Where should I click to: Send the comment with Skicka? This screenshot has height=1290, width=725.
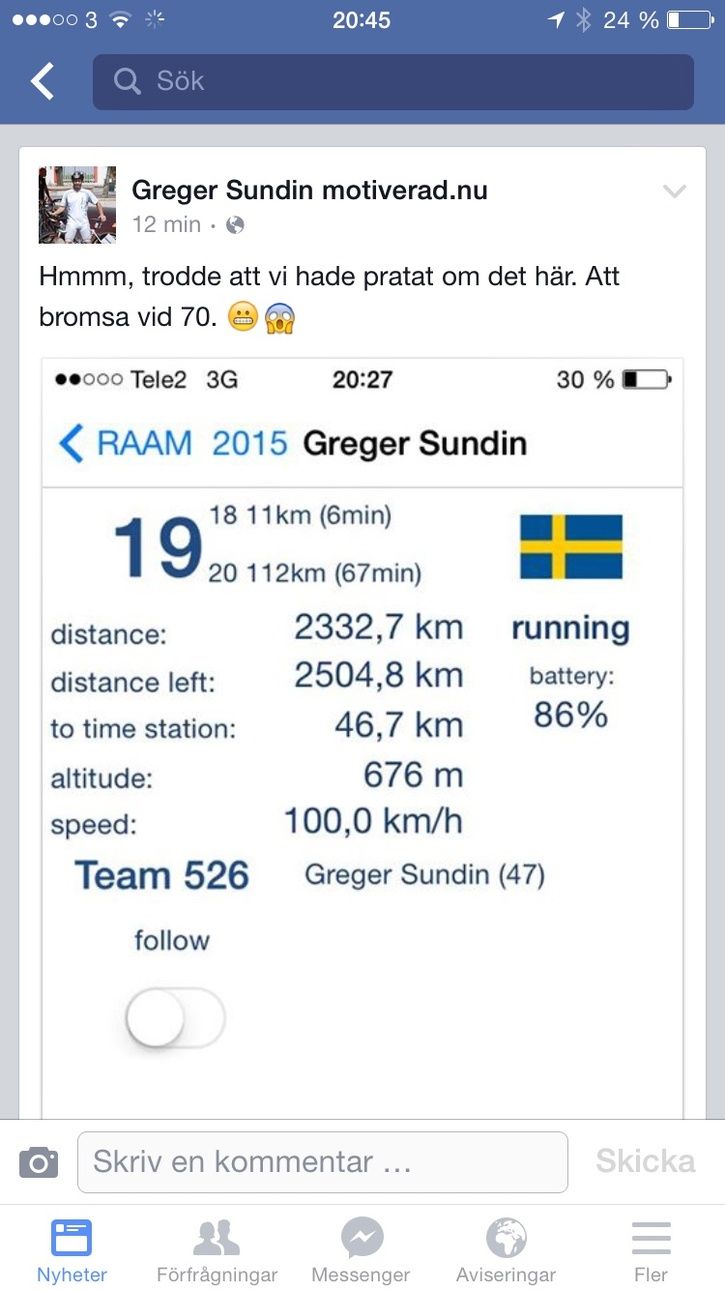tap(645, 1161)
